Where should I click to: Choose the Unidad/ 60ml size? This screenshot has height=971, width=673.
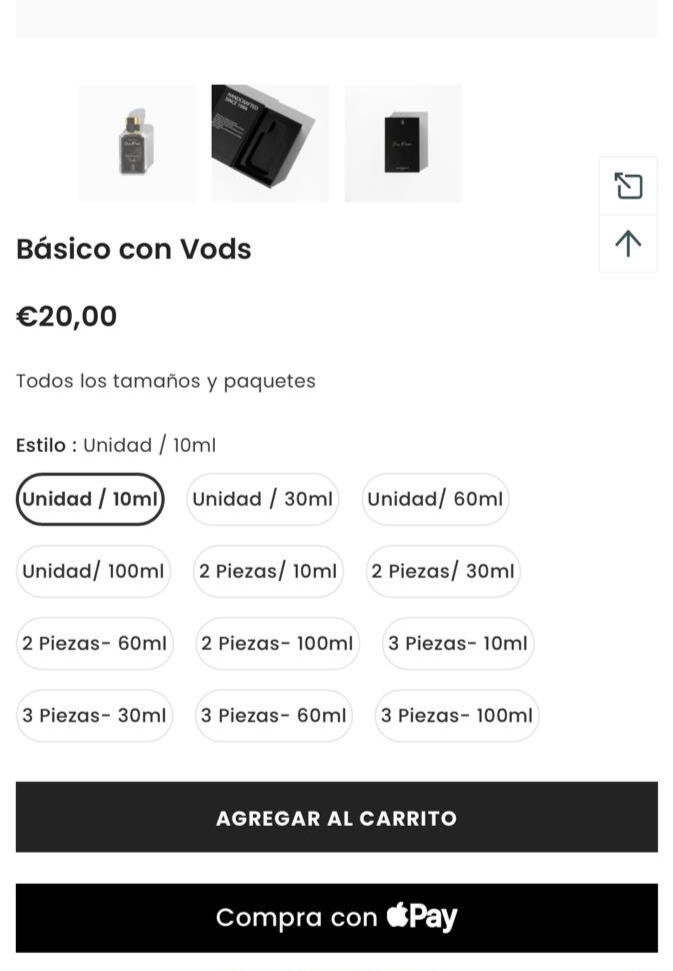[x=435, y=499]
